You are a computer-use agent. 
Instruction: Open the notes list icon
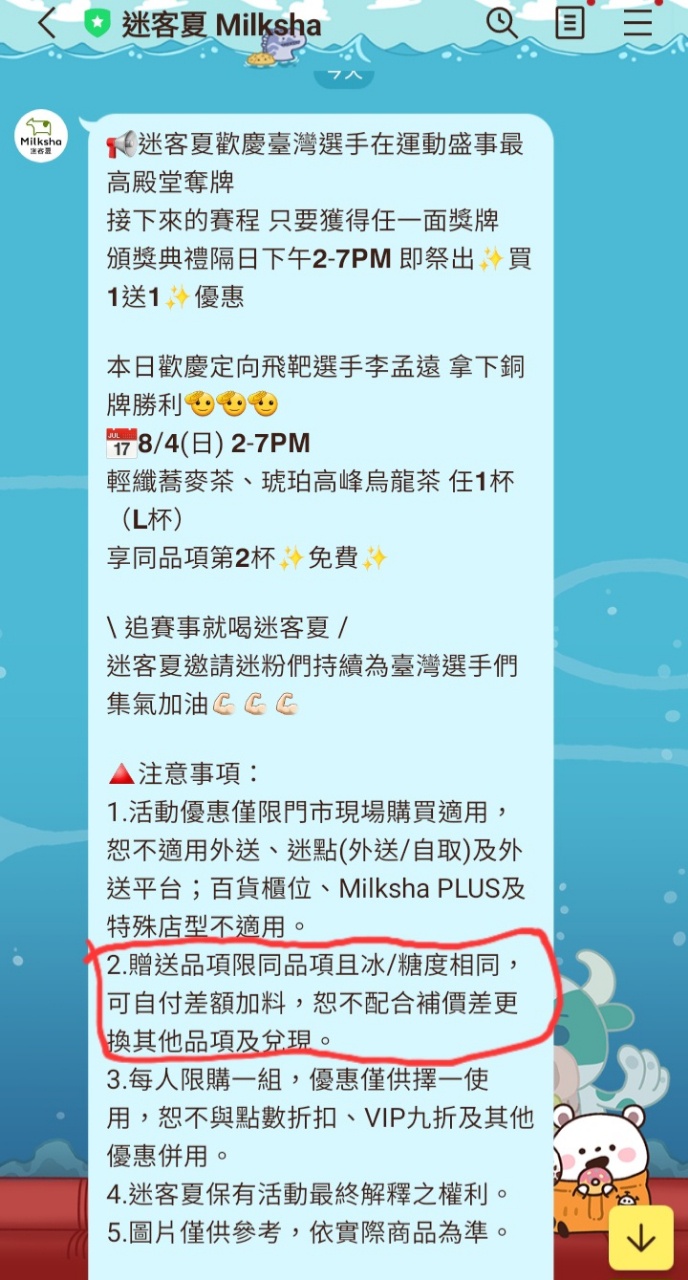point(570,22)
